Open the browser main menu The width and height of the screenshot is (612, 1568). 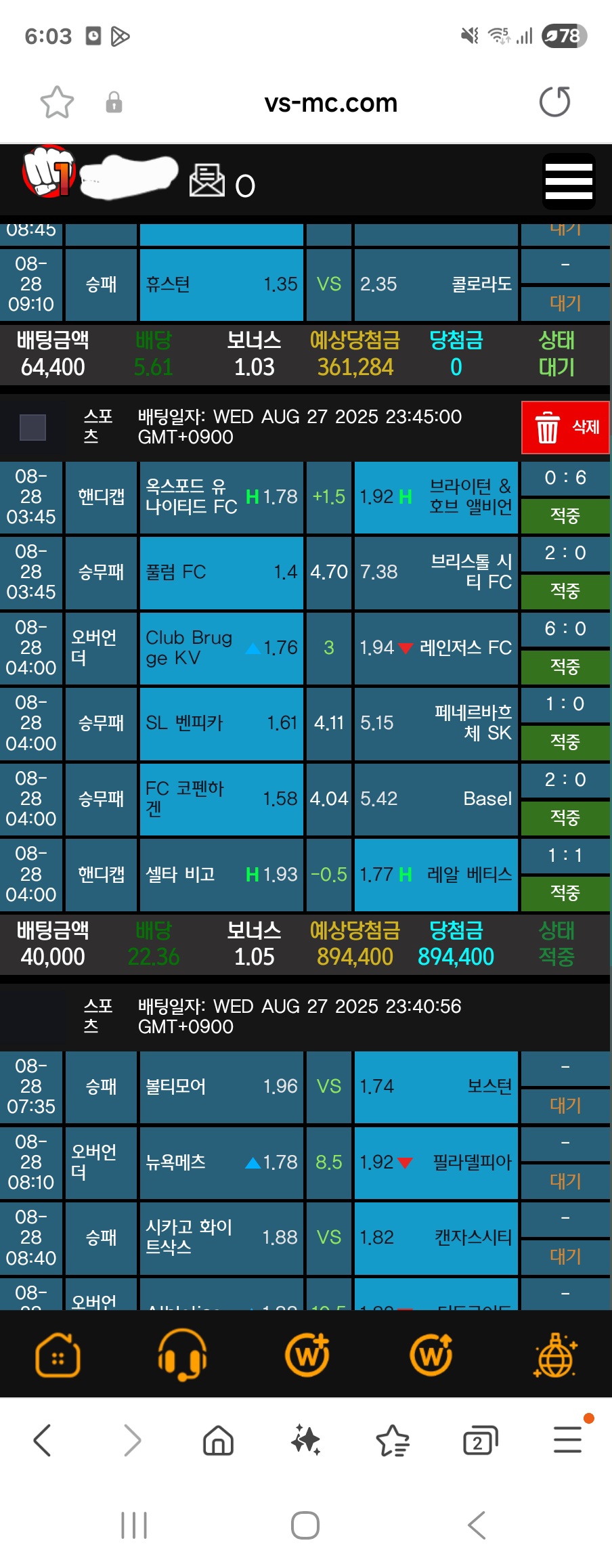pyautogui.click(x=567, y=1440)
